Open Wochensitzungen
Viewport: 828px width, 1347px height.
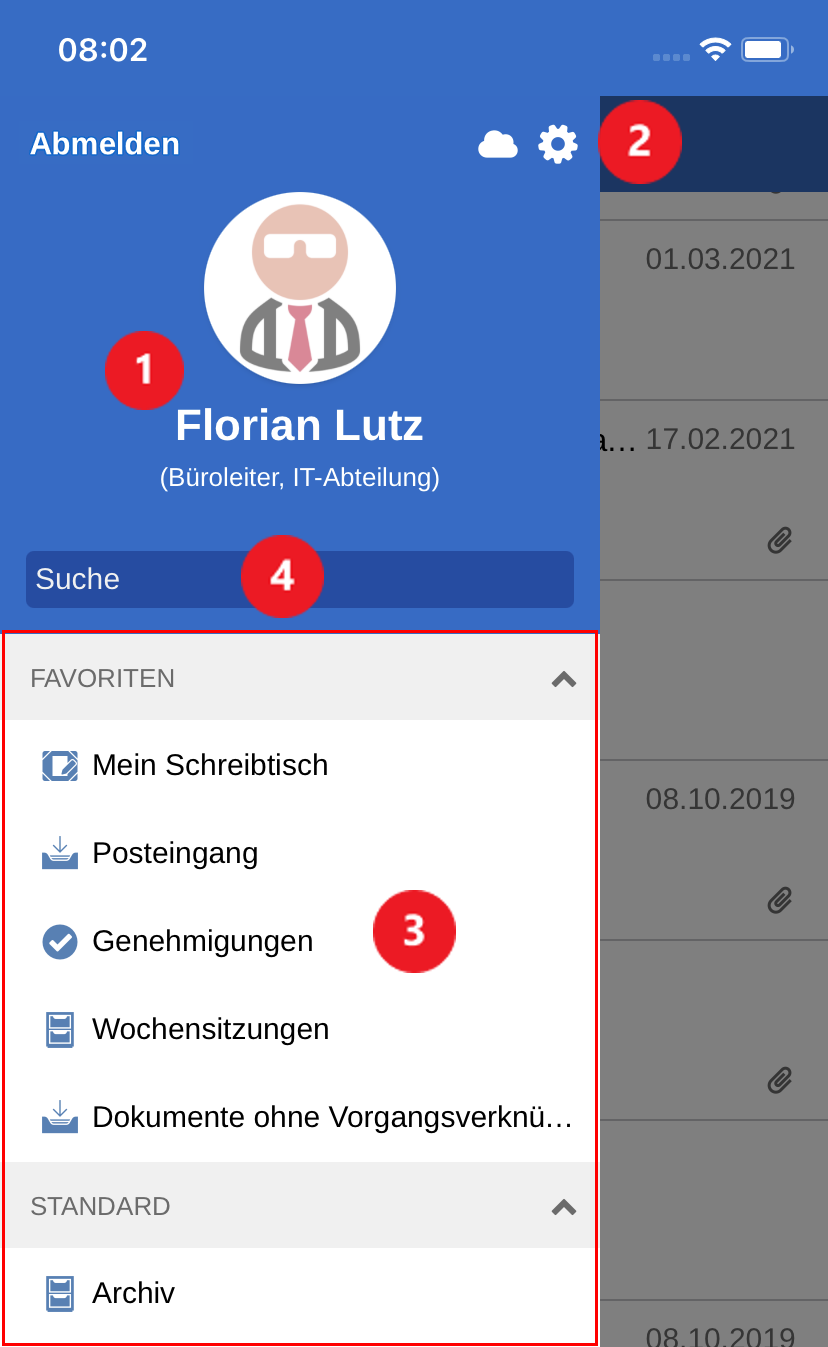click(210, 1029)
